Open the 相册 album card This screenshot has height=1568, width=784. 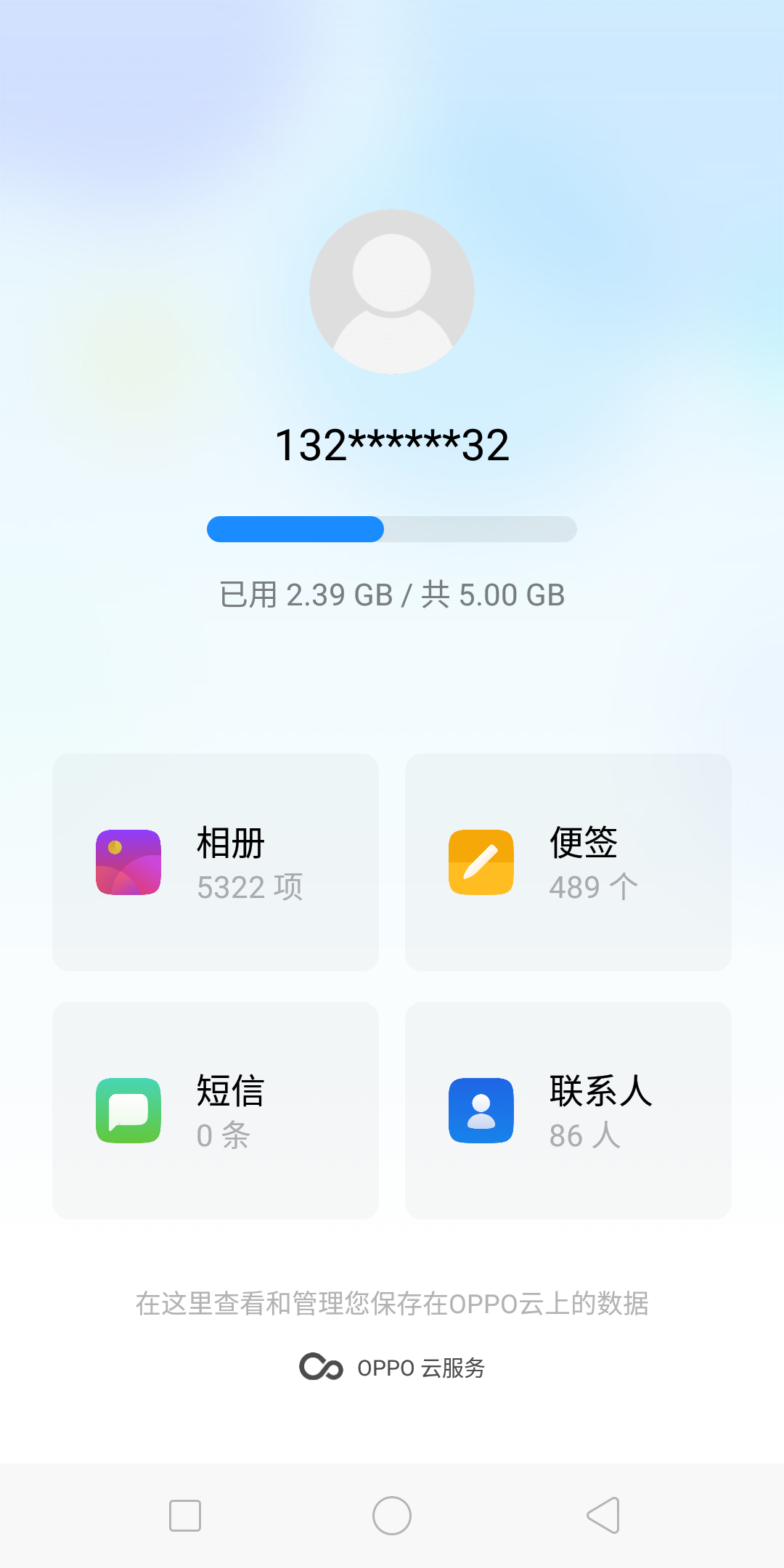pyautogui.click(x=216, y=862)
